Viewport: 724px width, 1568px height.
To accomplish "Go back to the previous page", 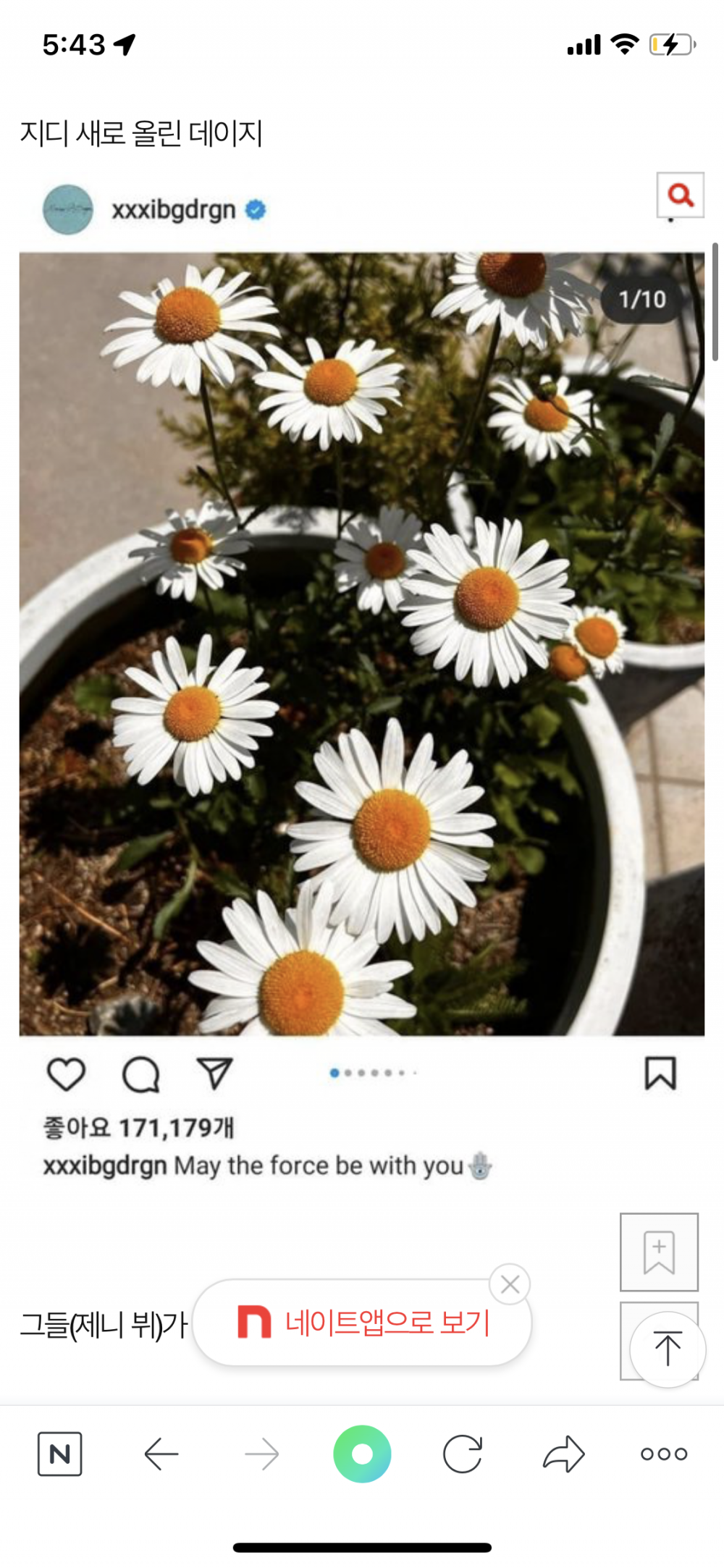I will pyautogui.click(x=161, y=1454).
